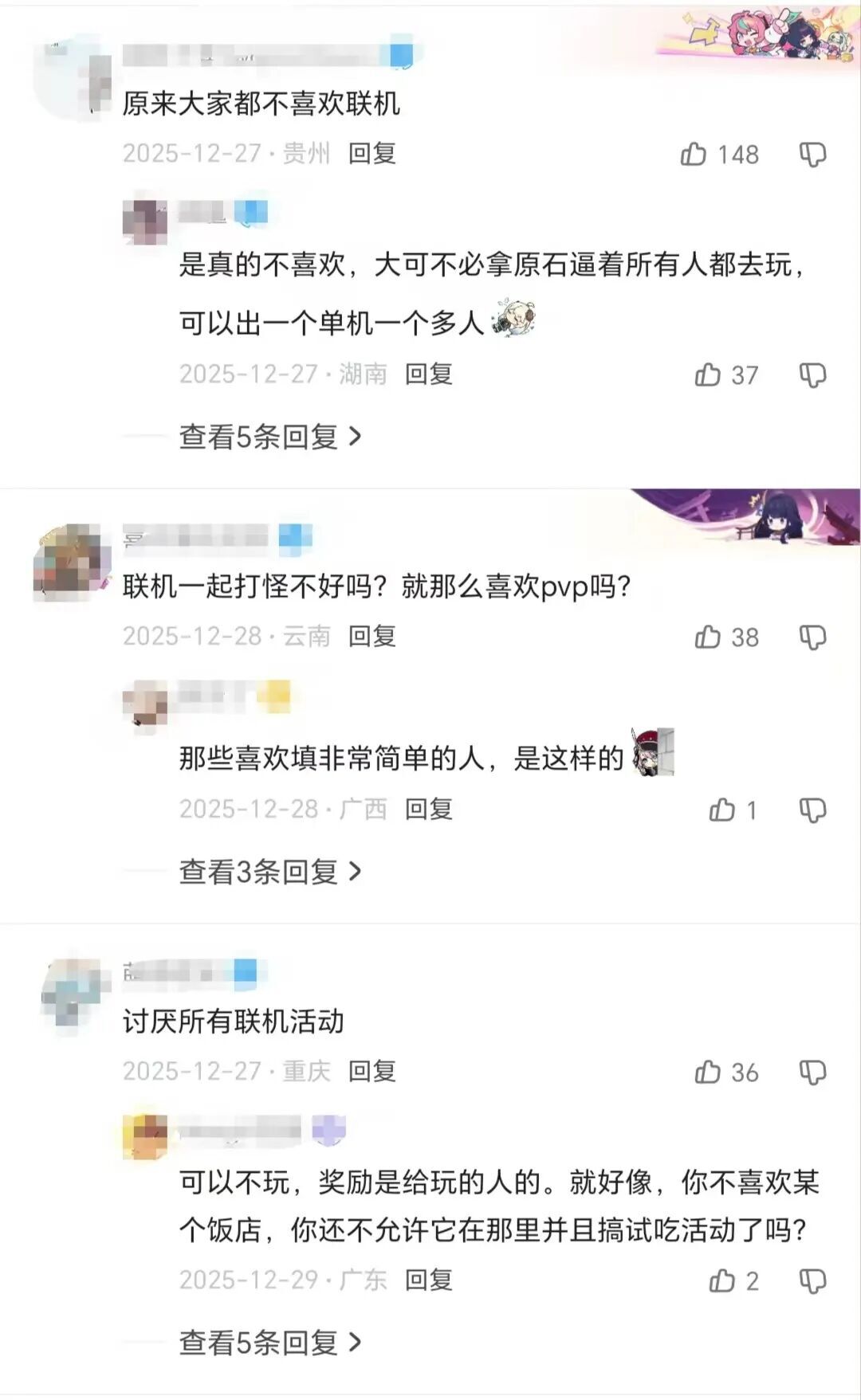This screenshot has width=861, height=1400.
Task: Like the 广西 reply with 1 like
Action: point(721,810)
